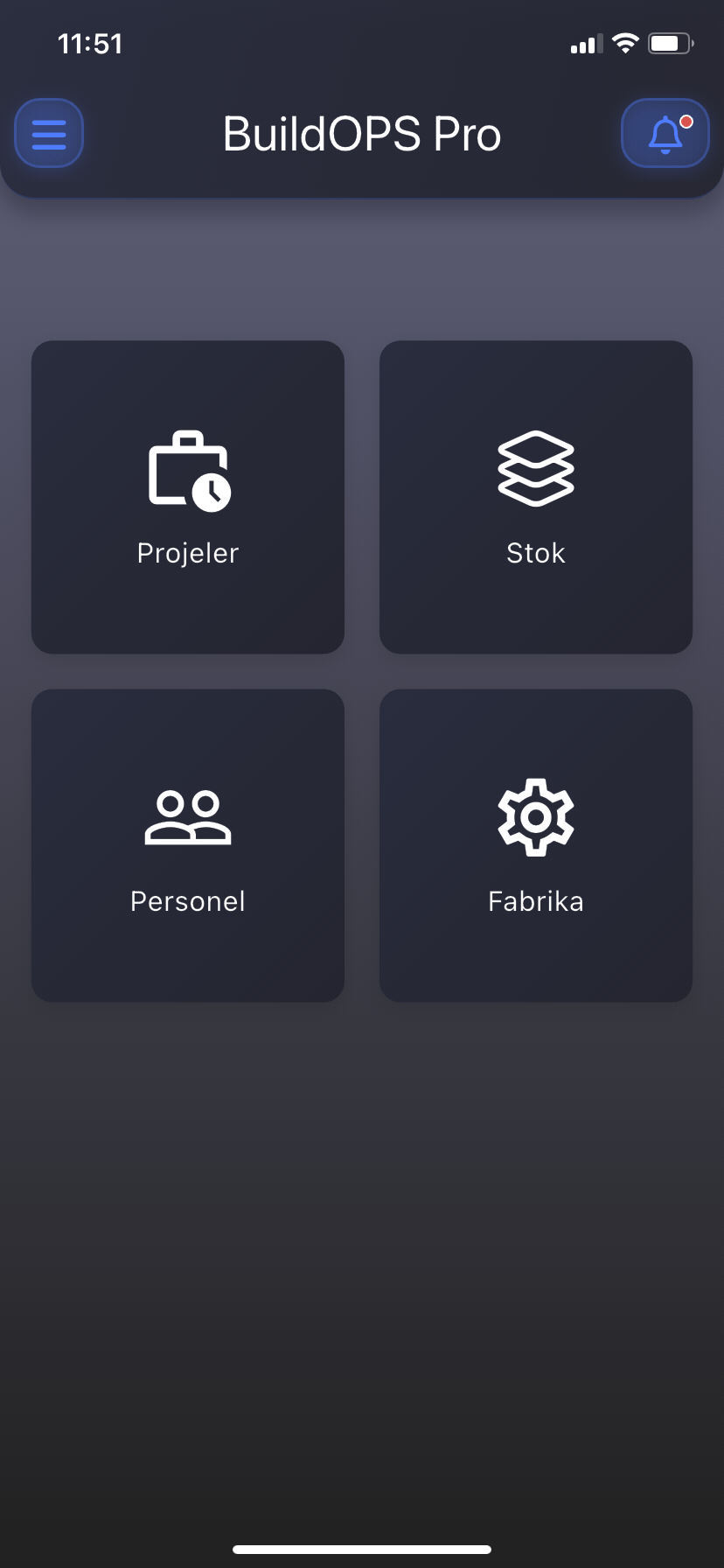Enter the Fabrika module
Image resolution: width=724 pixels, height=1568 pixels.
pyautogui.click(x=536, y=845)
